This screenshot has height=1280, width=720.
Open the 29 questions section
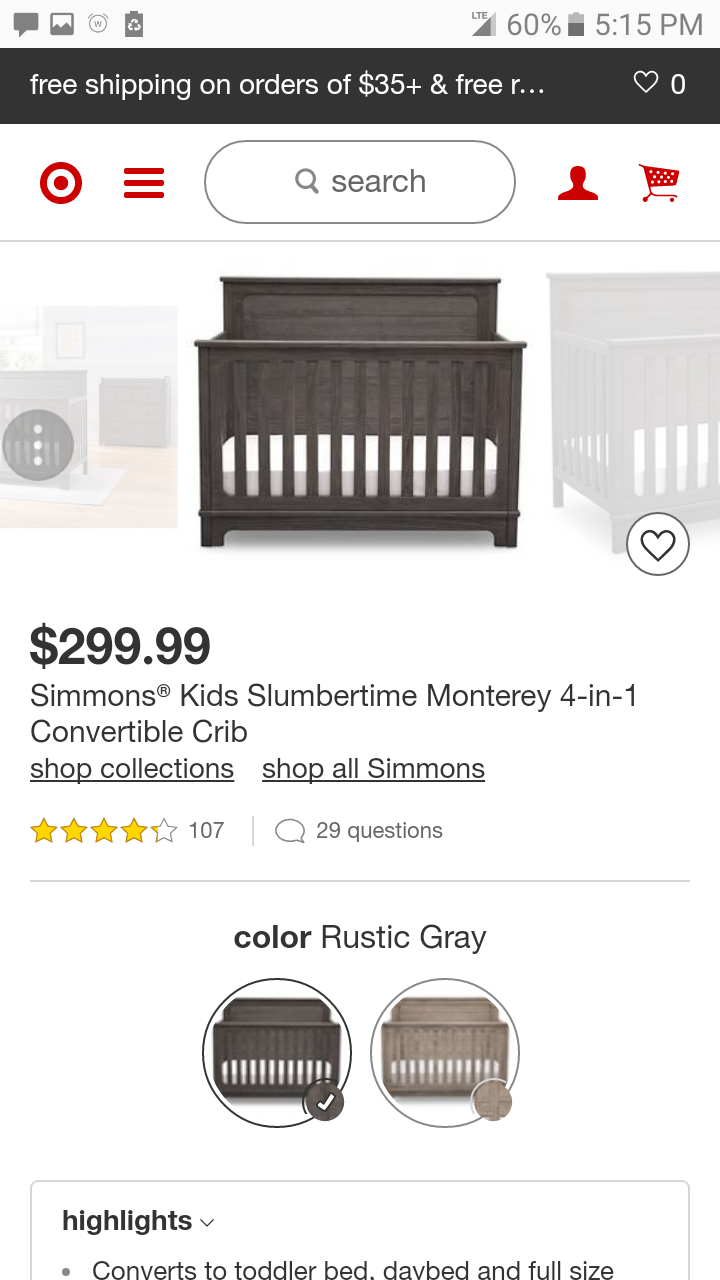pyautogui.click(x=360, y=831)
